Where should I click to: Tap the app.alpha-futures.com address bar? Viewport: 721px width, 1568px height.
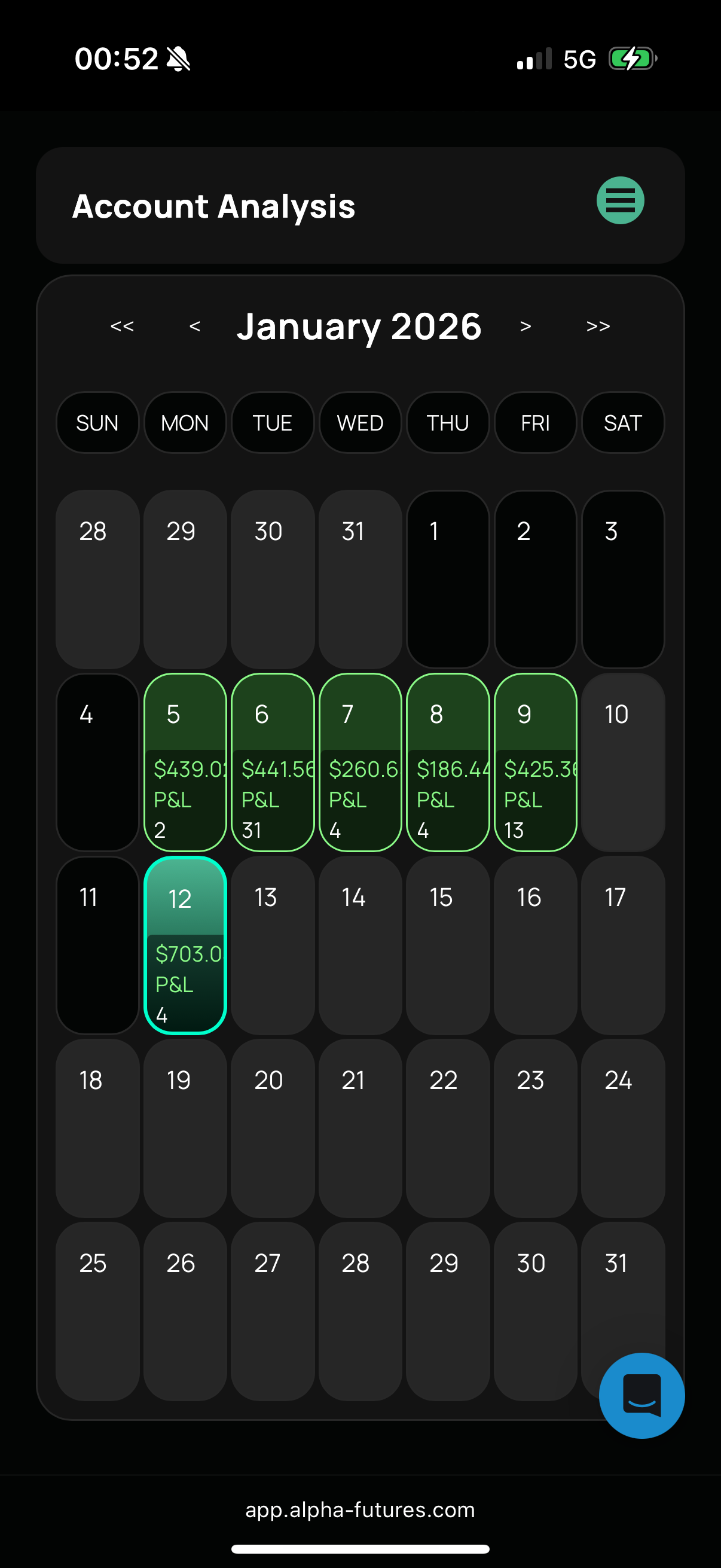click(x=360, y=1510)
